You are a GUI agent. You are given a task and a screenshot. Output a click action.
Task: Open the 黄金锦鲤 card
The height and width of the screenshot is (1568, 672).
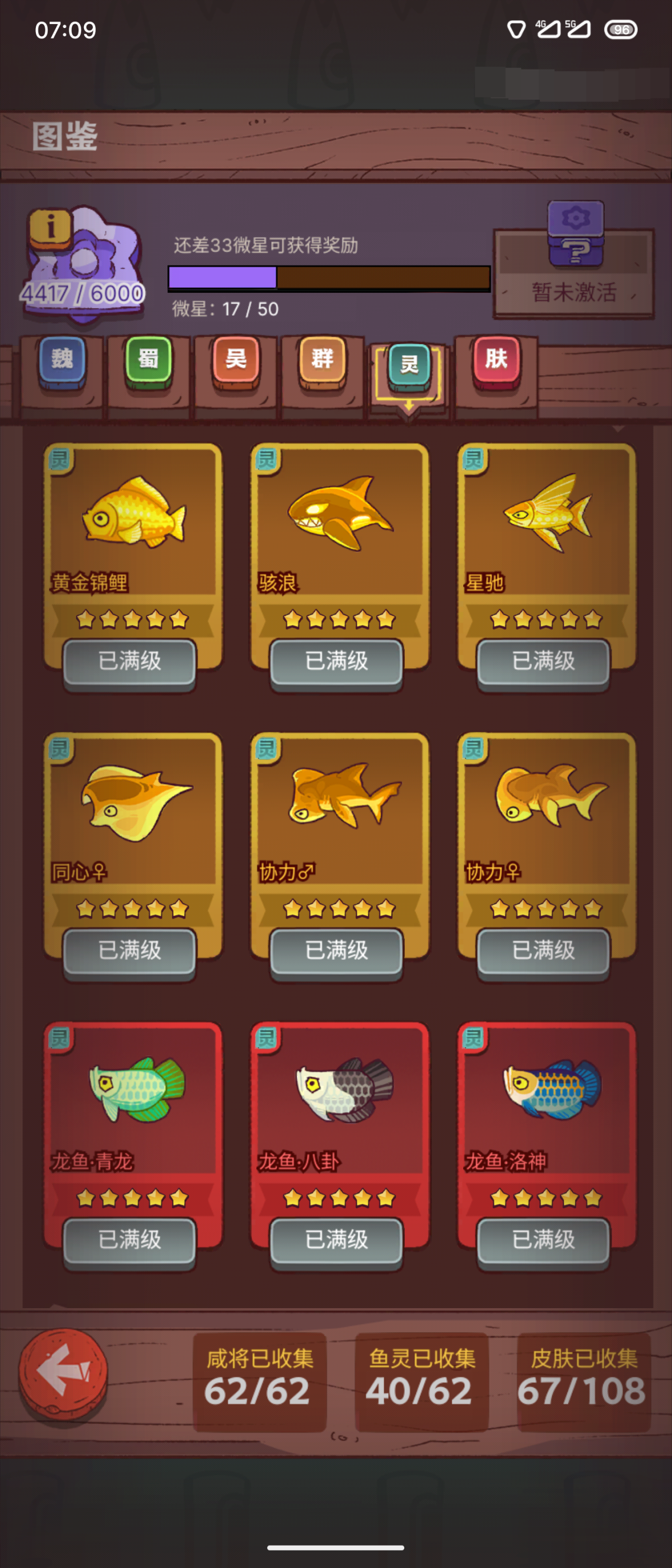coord(133,524)
